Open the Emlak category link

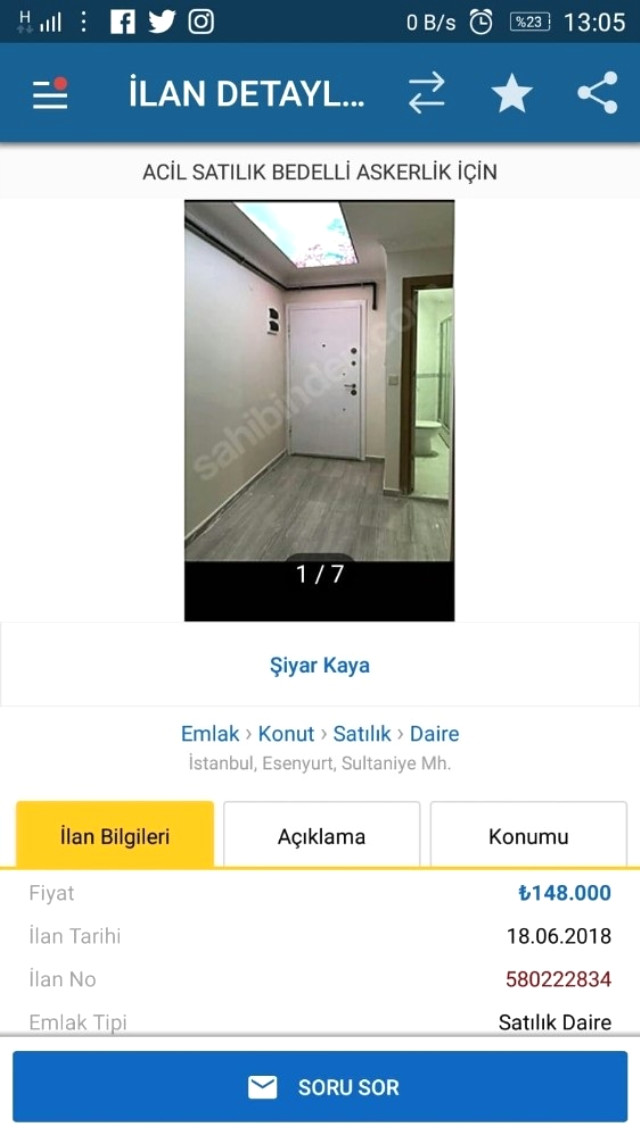210,734
